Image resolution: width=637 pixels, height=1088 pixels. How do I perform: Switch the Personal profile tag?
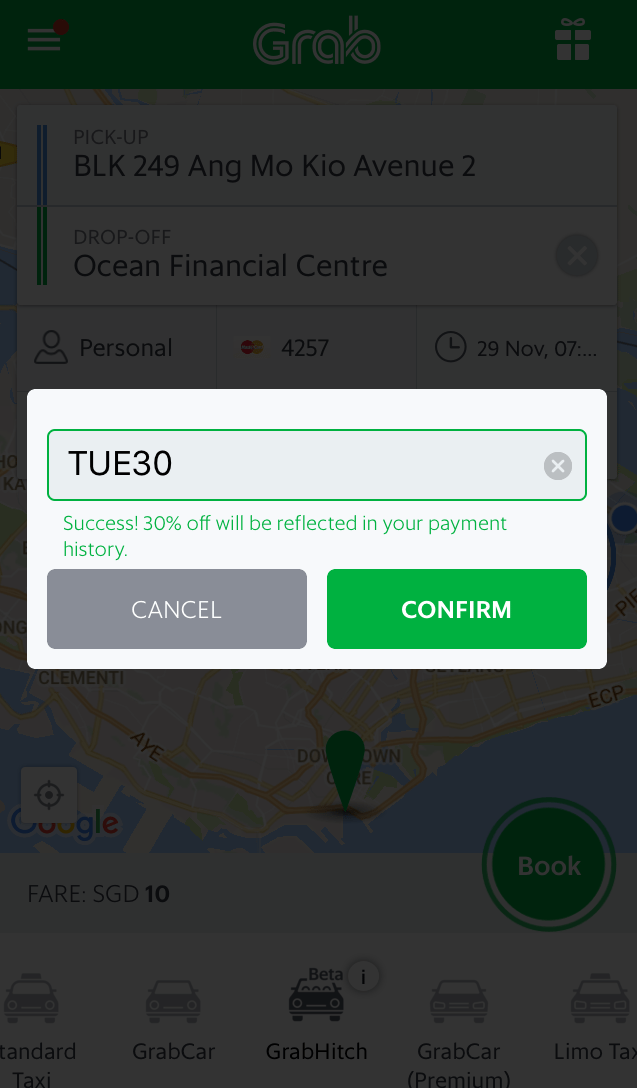(x=116, y=348)
